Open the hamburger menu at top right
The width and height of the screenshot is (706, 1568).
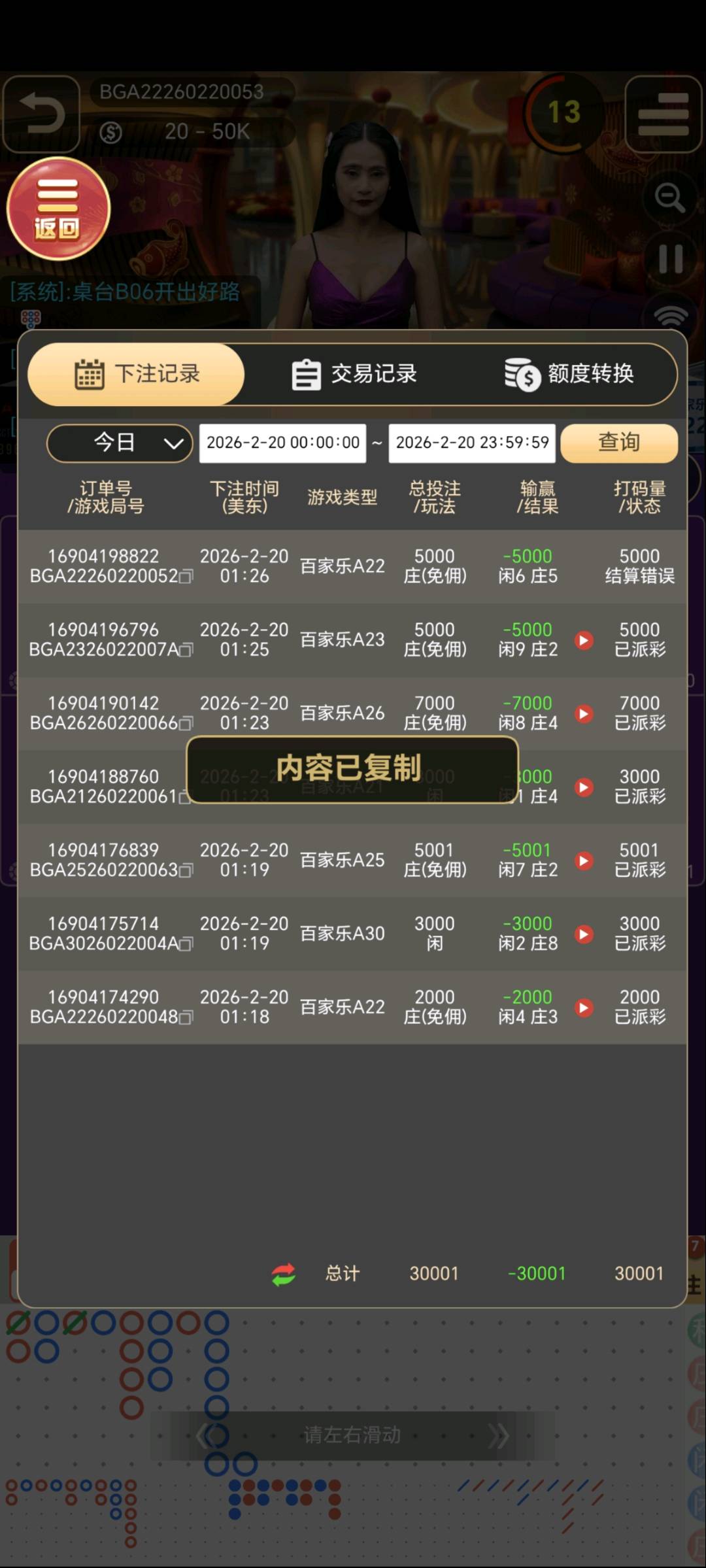pos(663,114)
